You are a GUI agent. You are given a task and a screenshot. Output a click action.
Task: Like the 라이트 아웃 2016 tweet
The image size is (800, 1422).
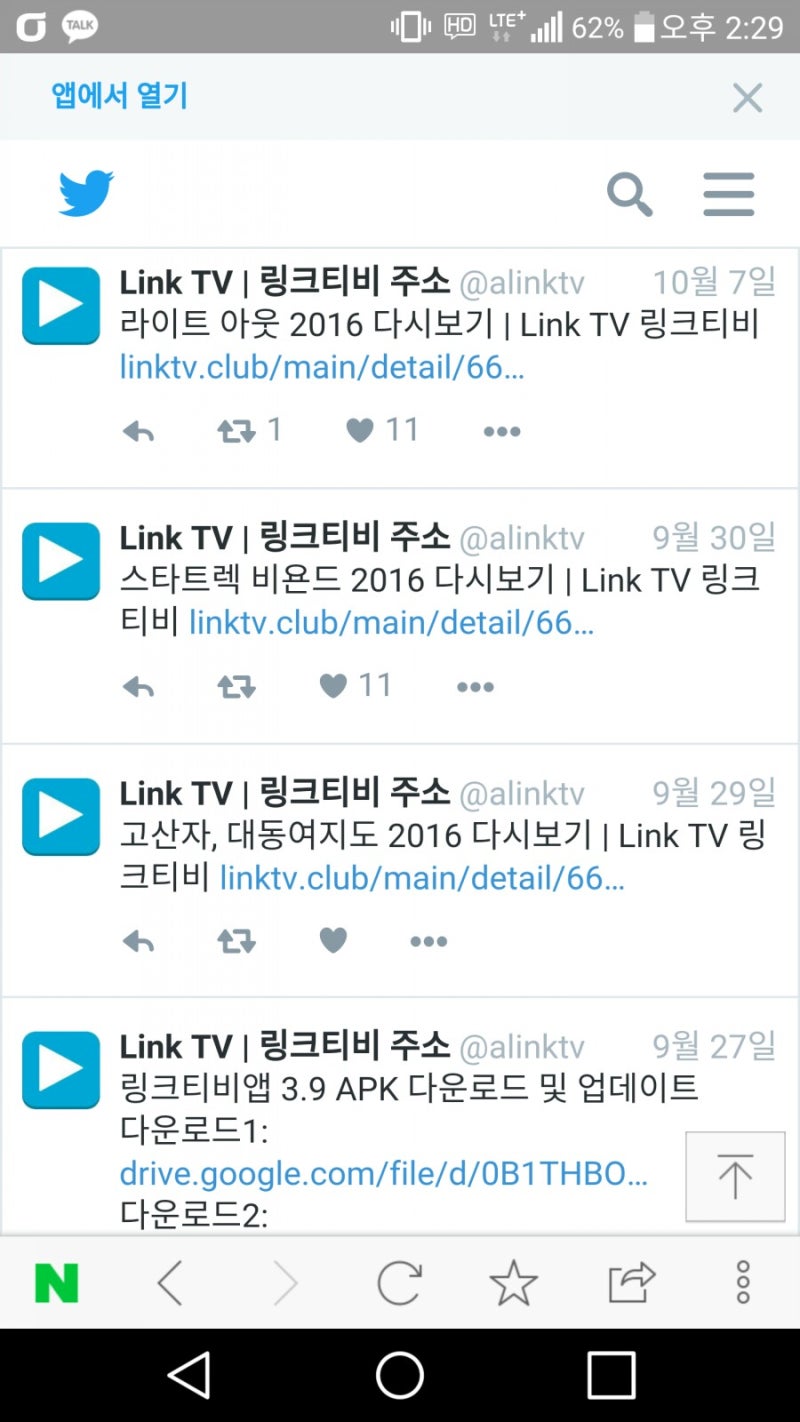pyautogui.click(x=360, y=430)
